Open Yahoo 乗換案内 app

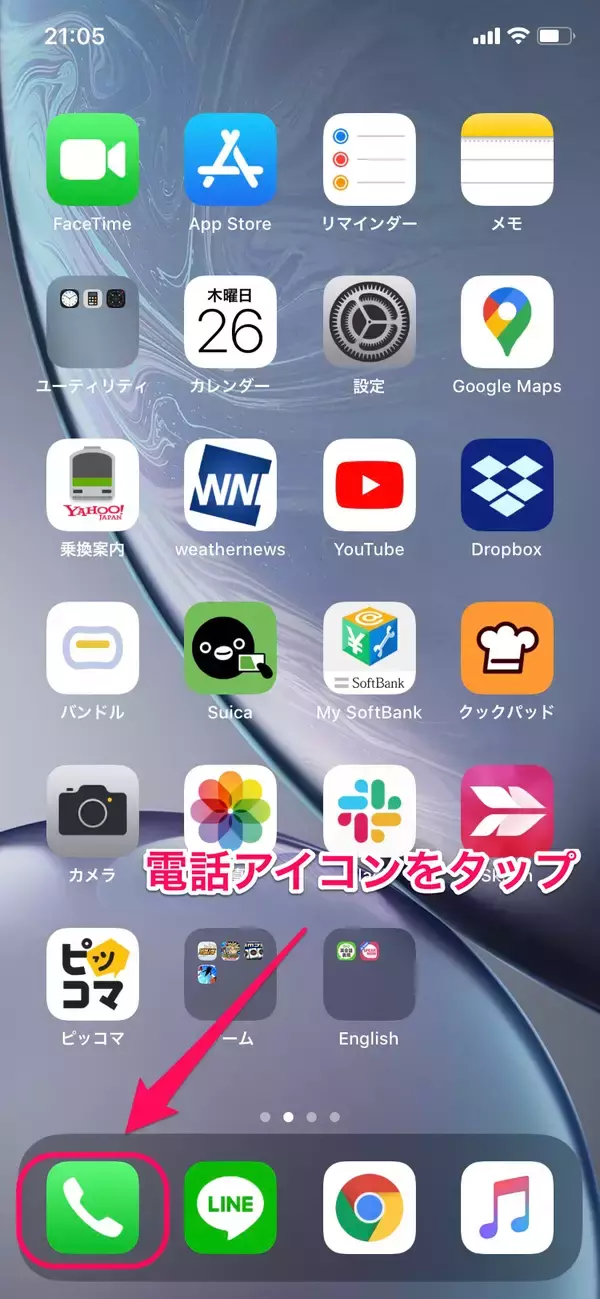pyautogui.click(x=93, y=485)
